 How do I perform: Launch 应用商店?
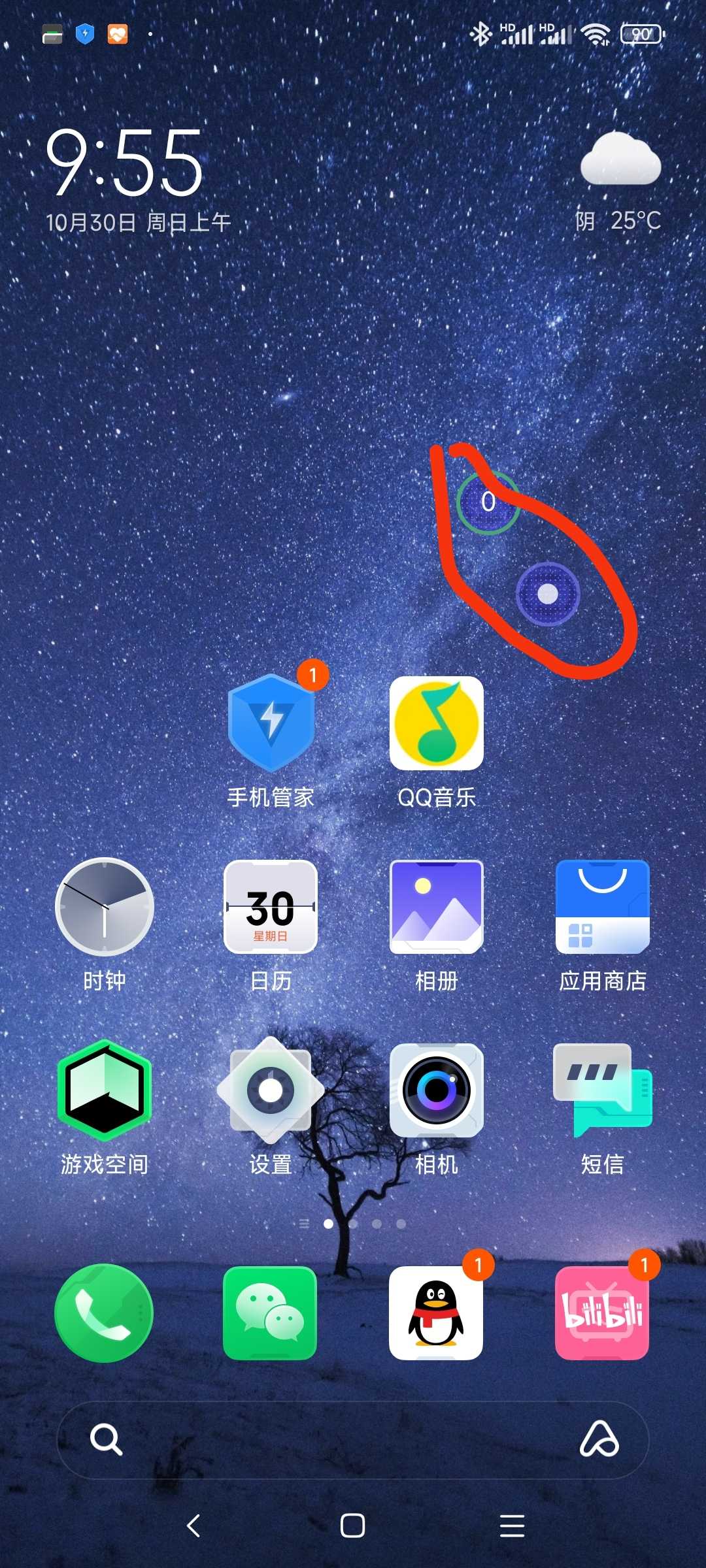pyautogui.click(x=602, y=907)
